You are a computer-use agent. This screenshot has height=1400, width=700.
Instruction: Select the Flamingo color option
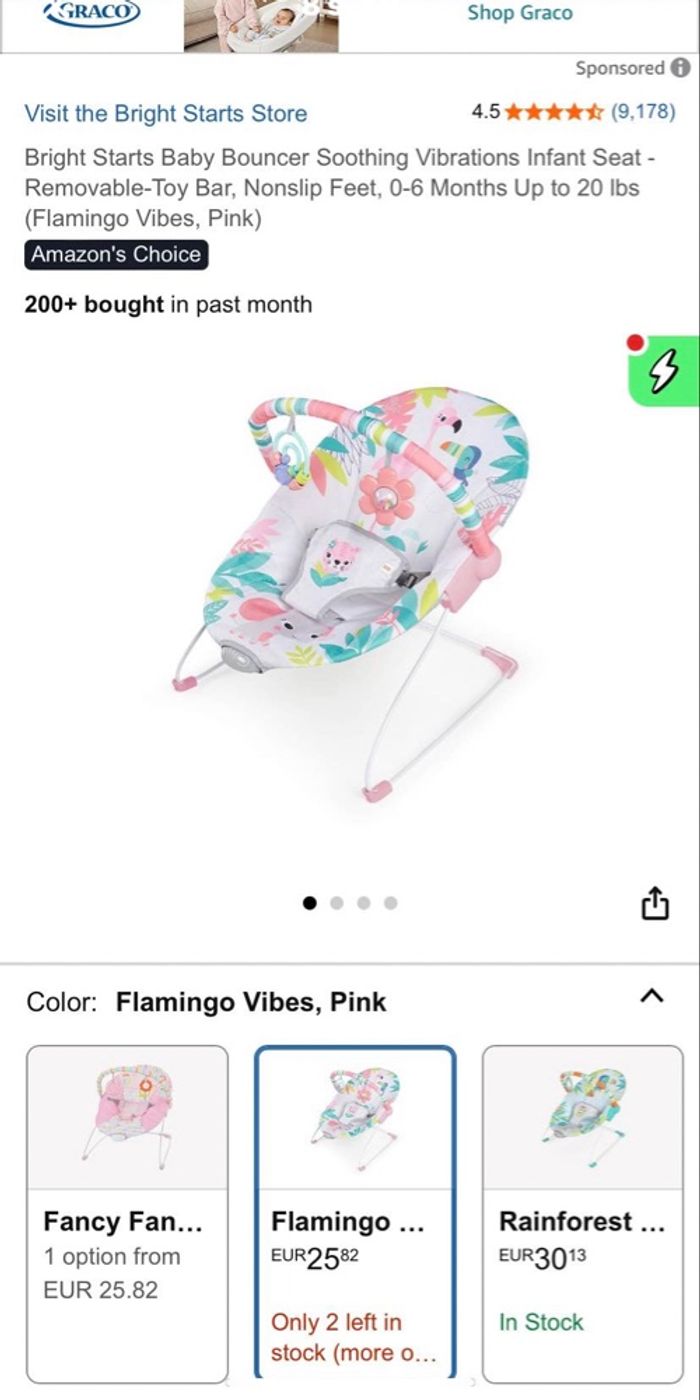[x=355, y=1213]
